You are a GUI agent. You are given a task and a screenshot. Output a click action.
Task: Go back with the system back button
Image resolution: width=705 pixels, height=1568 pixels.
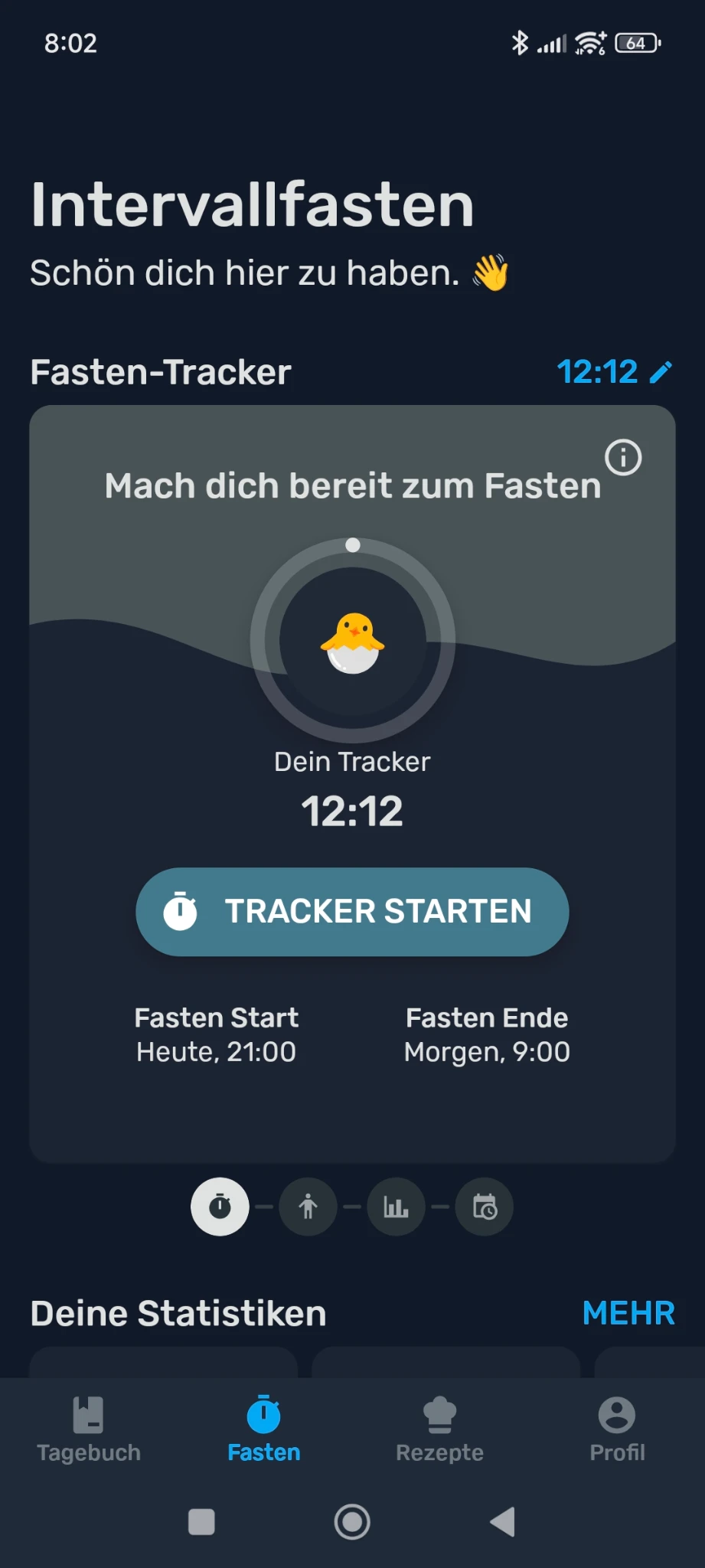(x=503, y=1522)
